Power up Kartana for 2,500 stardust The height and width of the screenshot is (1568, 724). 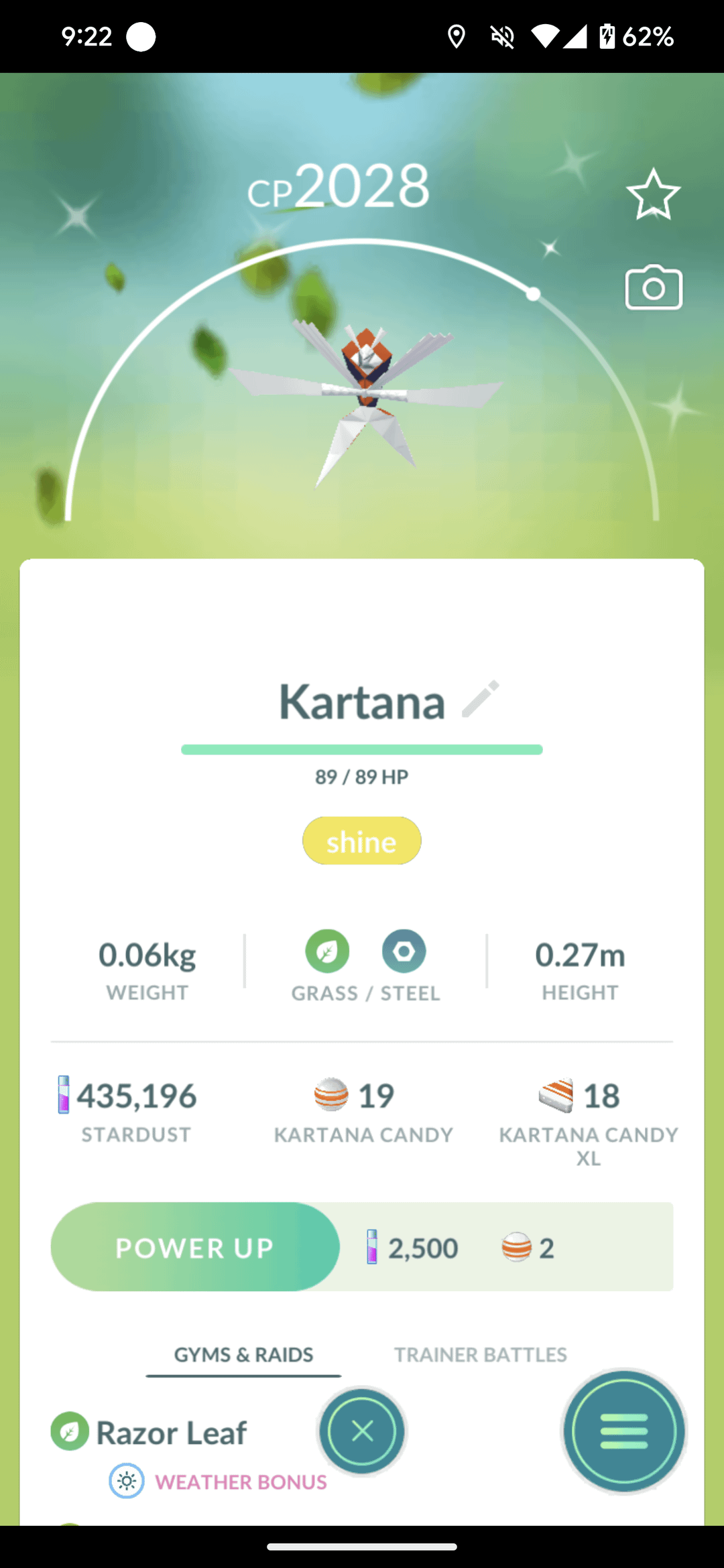195,1247
